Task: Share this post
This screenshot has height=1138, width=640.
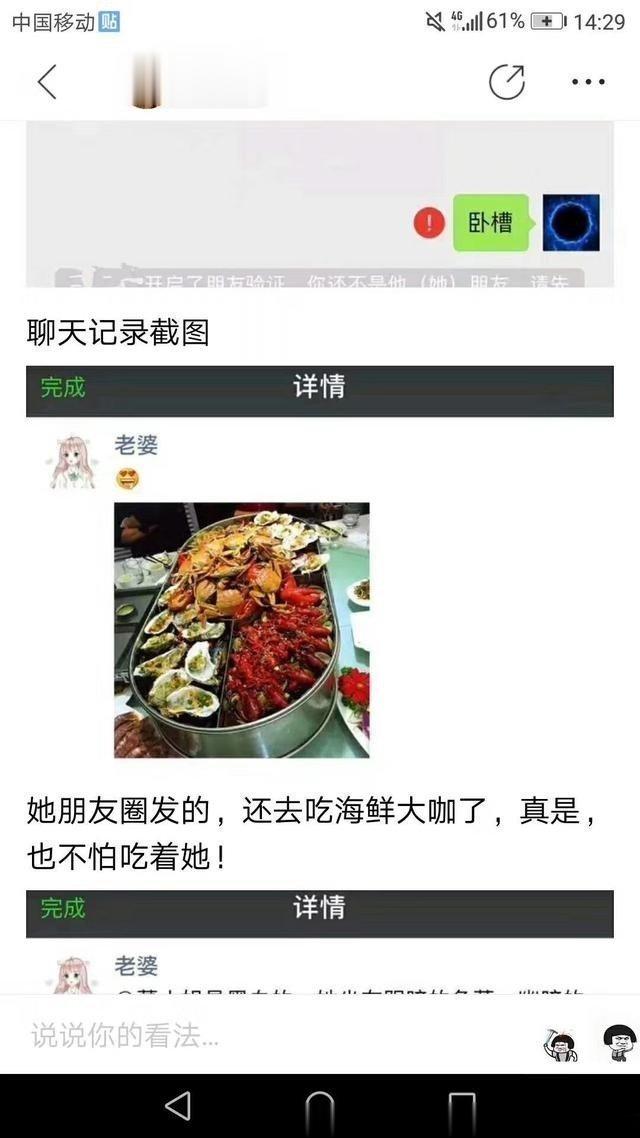Action: point(506,82)
